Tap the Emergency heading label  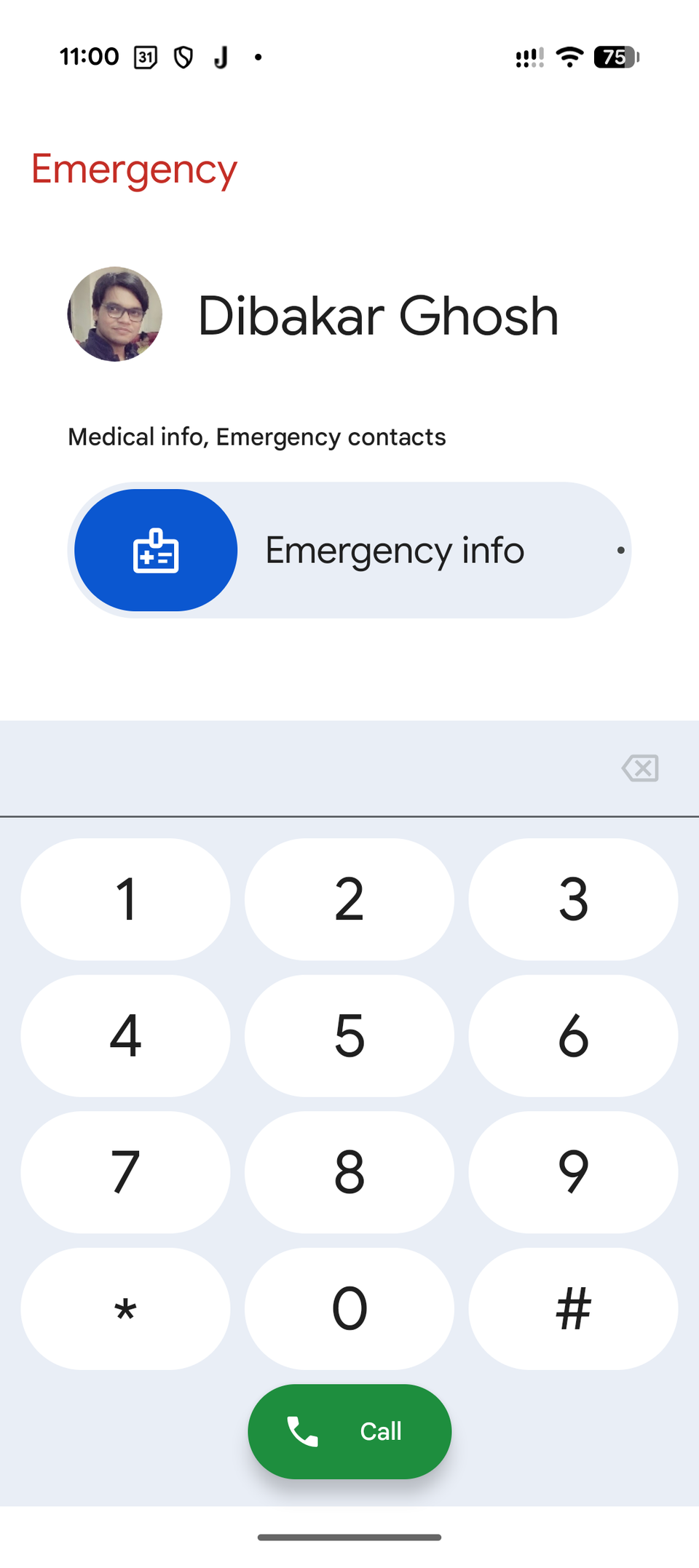(x=133, y=169)
